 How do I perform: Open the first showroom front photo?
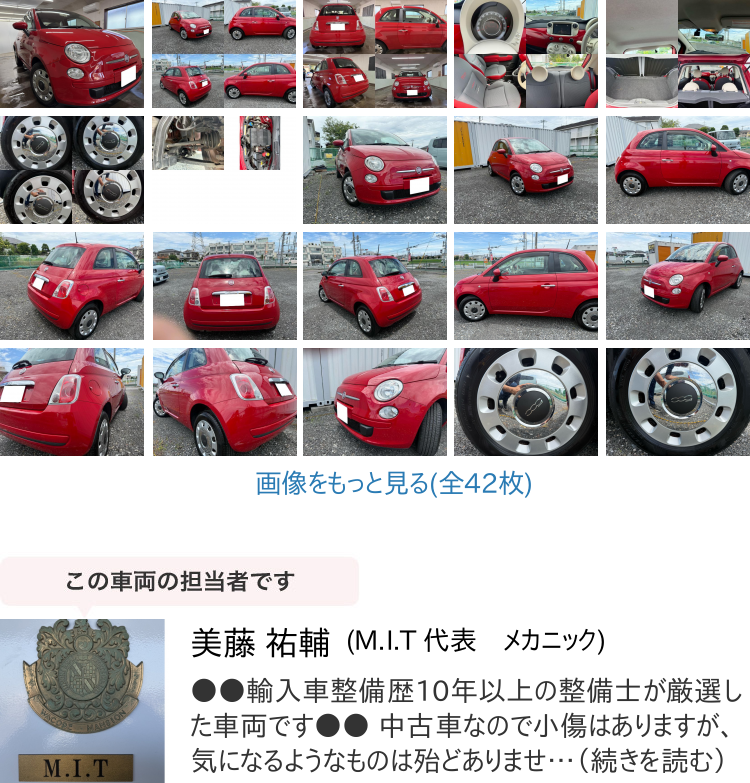click(72, 54)
